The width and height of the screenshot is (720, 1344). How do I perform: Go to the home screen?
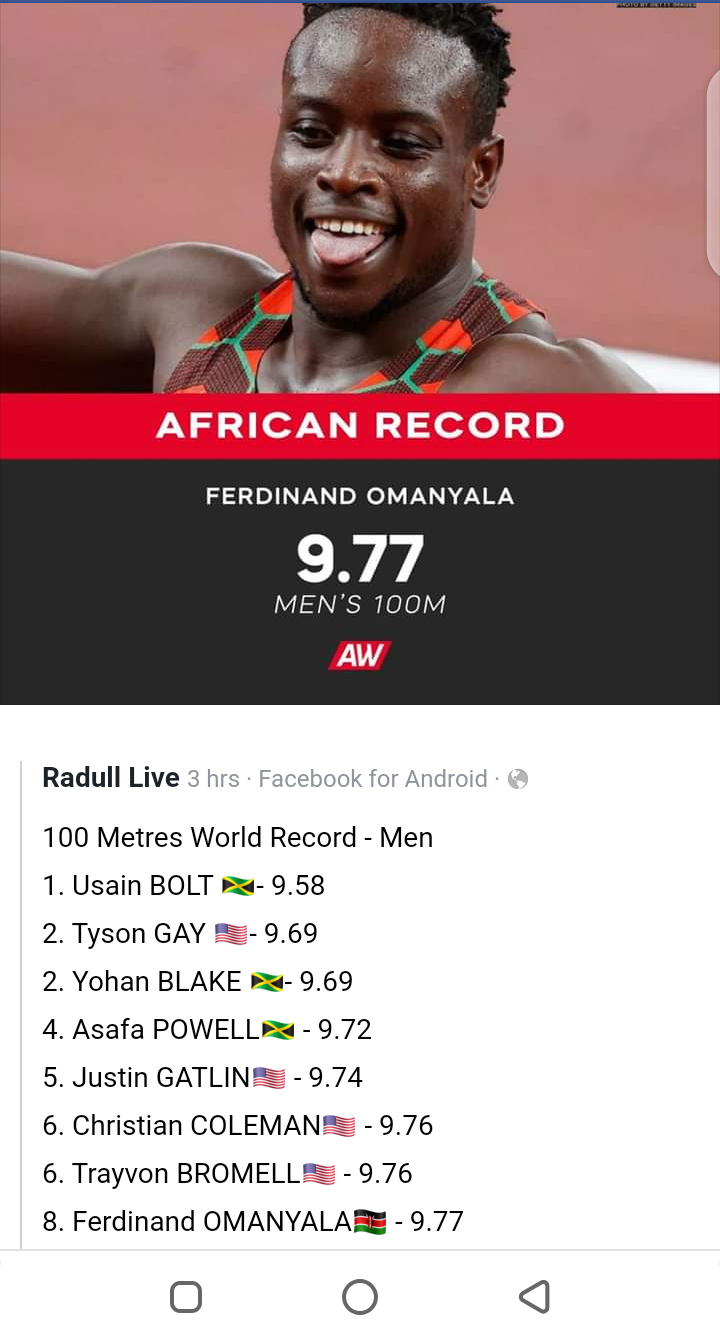click(x=360, y=1297)
